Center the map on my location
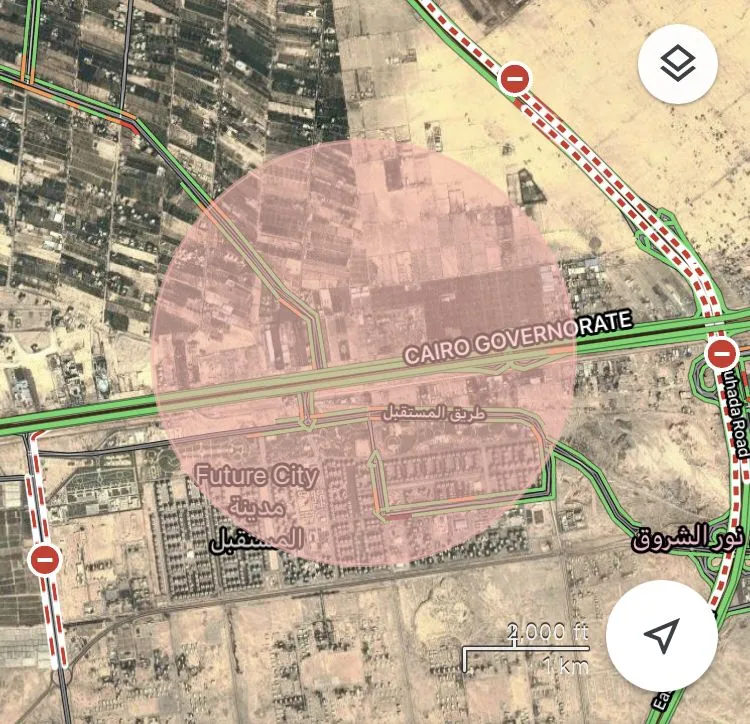This screenshot has width=750, height=724. [661, 634]
